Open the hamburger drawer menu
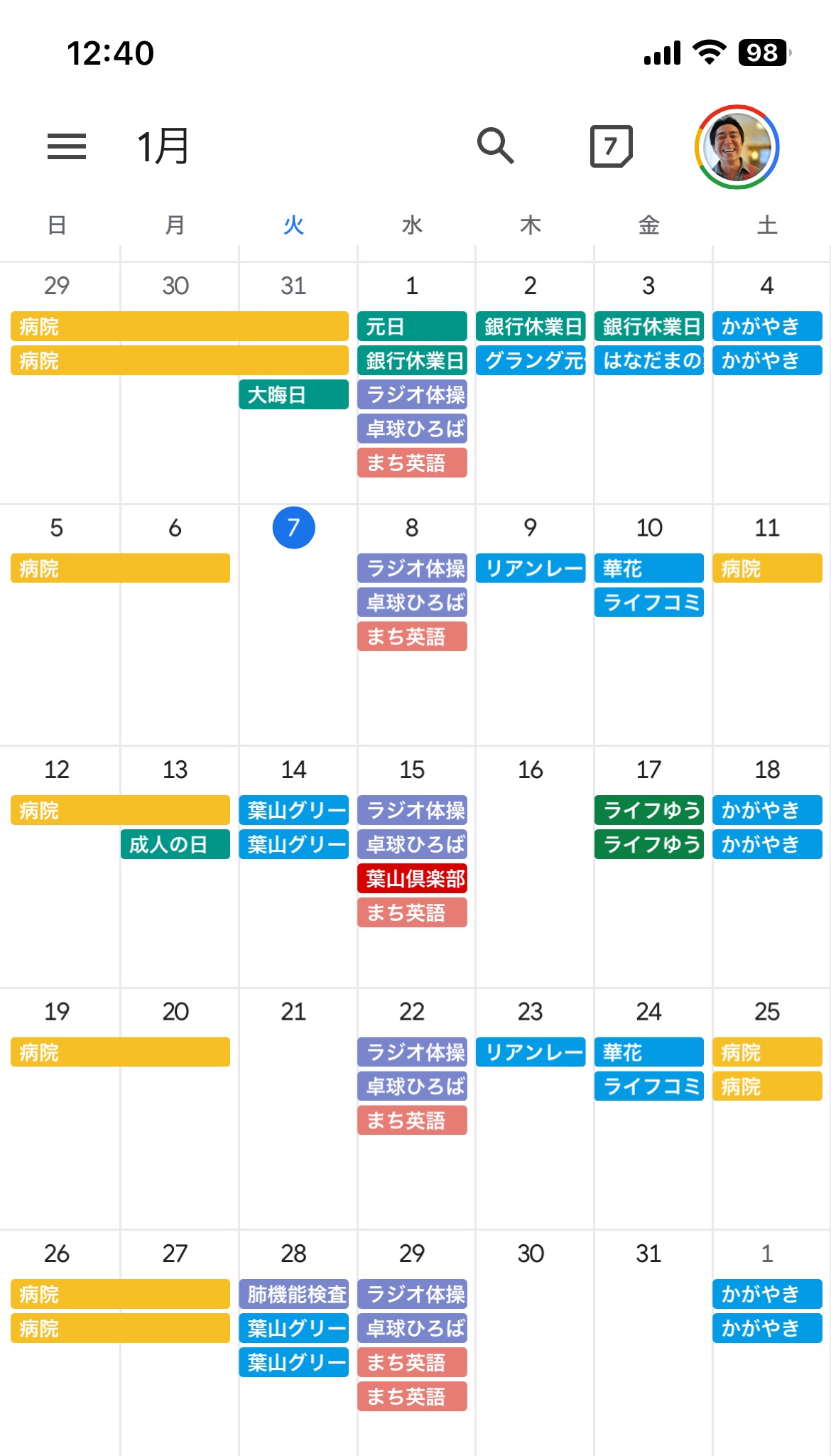 [67, 146]
